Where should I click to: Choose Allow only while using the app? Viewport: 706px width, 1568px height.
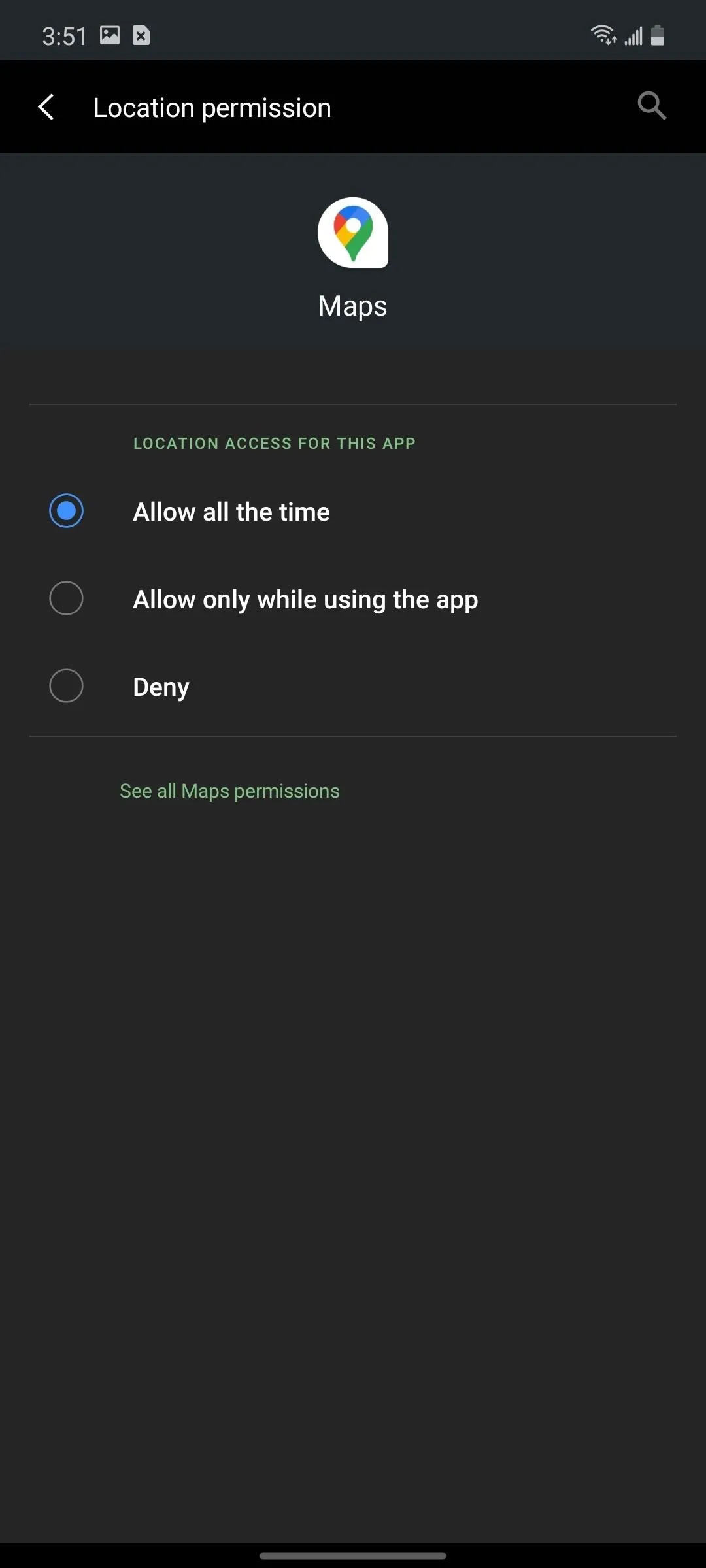[353, 598]
